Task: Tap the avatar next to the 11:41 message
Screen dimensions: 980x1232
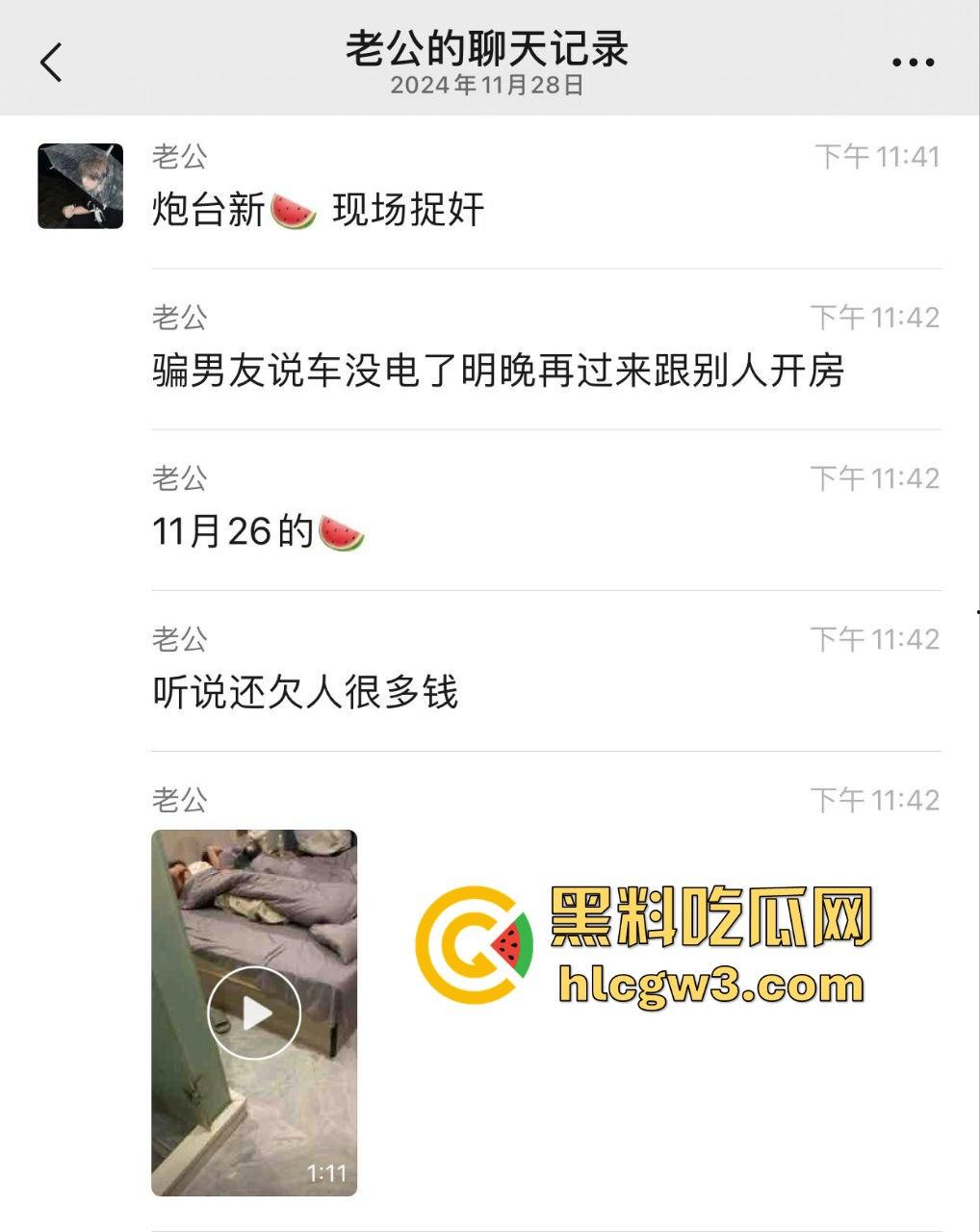Action: coord(82,187)
